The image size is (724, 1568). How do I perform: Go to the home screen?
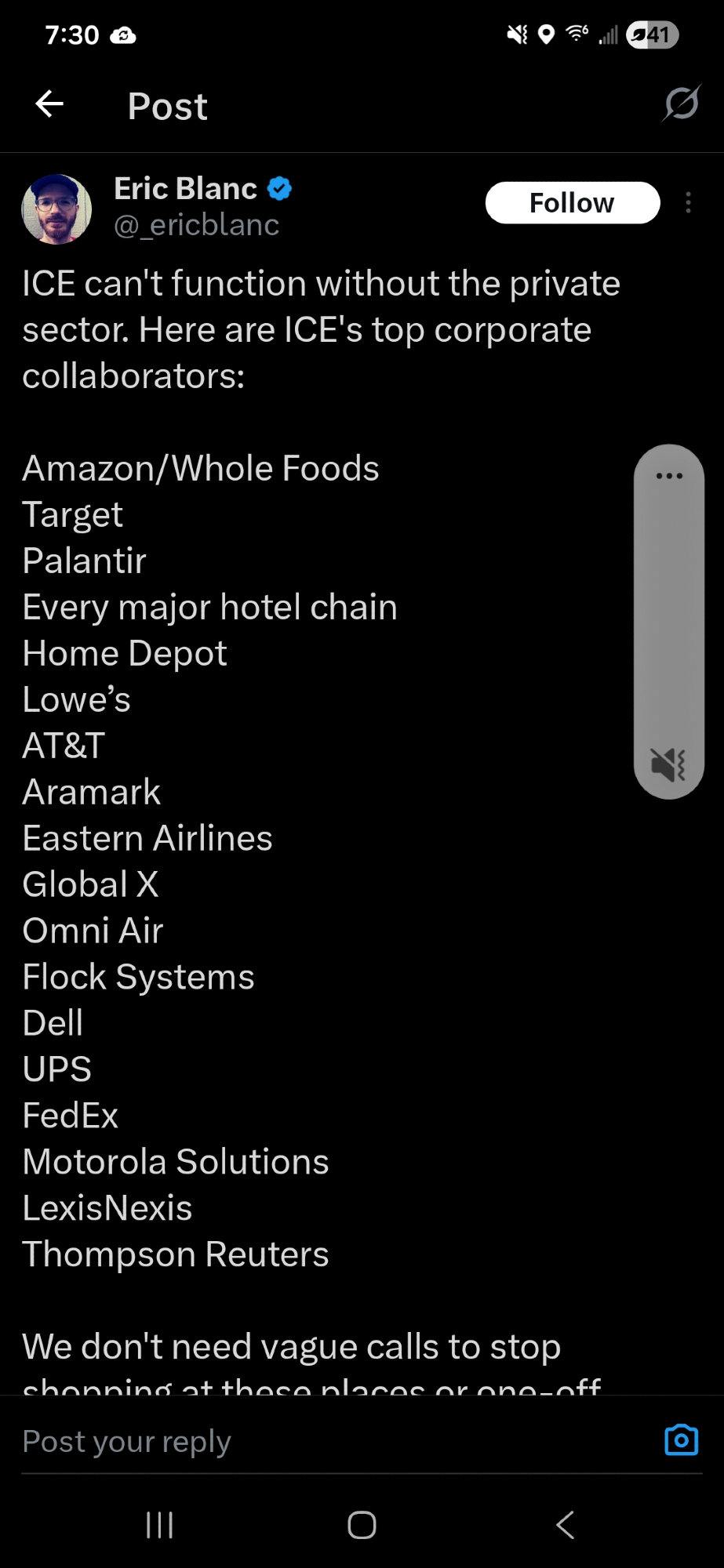pos(362,1525)
